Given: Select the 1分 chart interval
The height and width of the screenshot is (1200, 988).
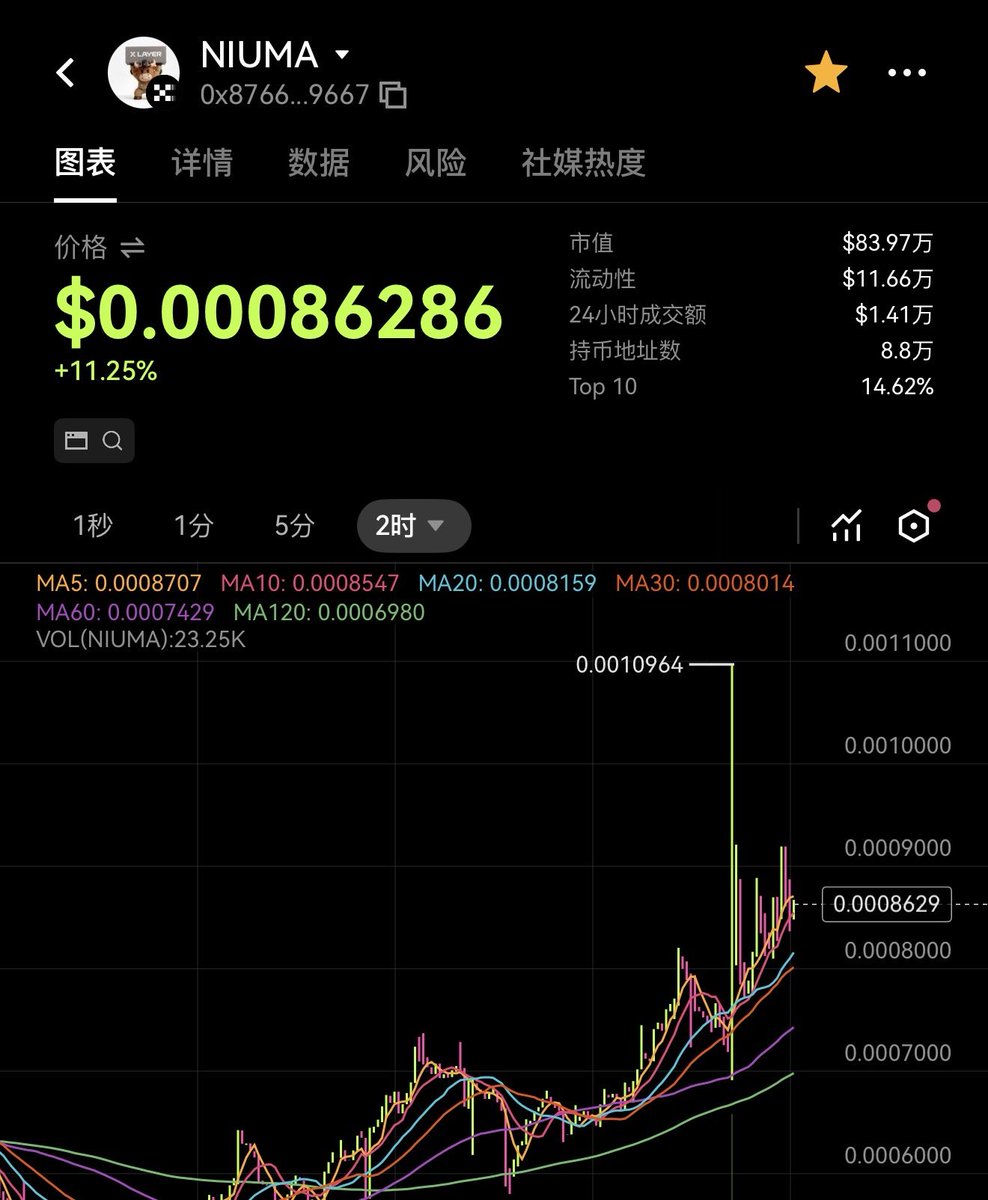Looking at the screenshot, I should (193, 526).
